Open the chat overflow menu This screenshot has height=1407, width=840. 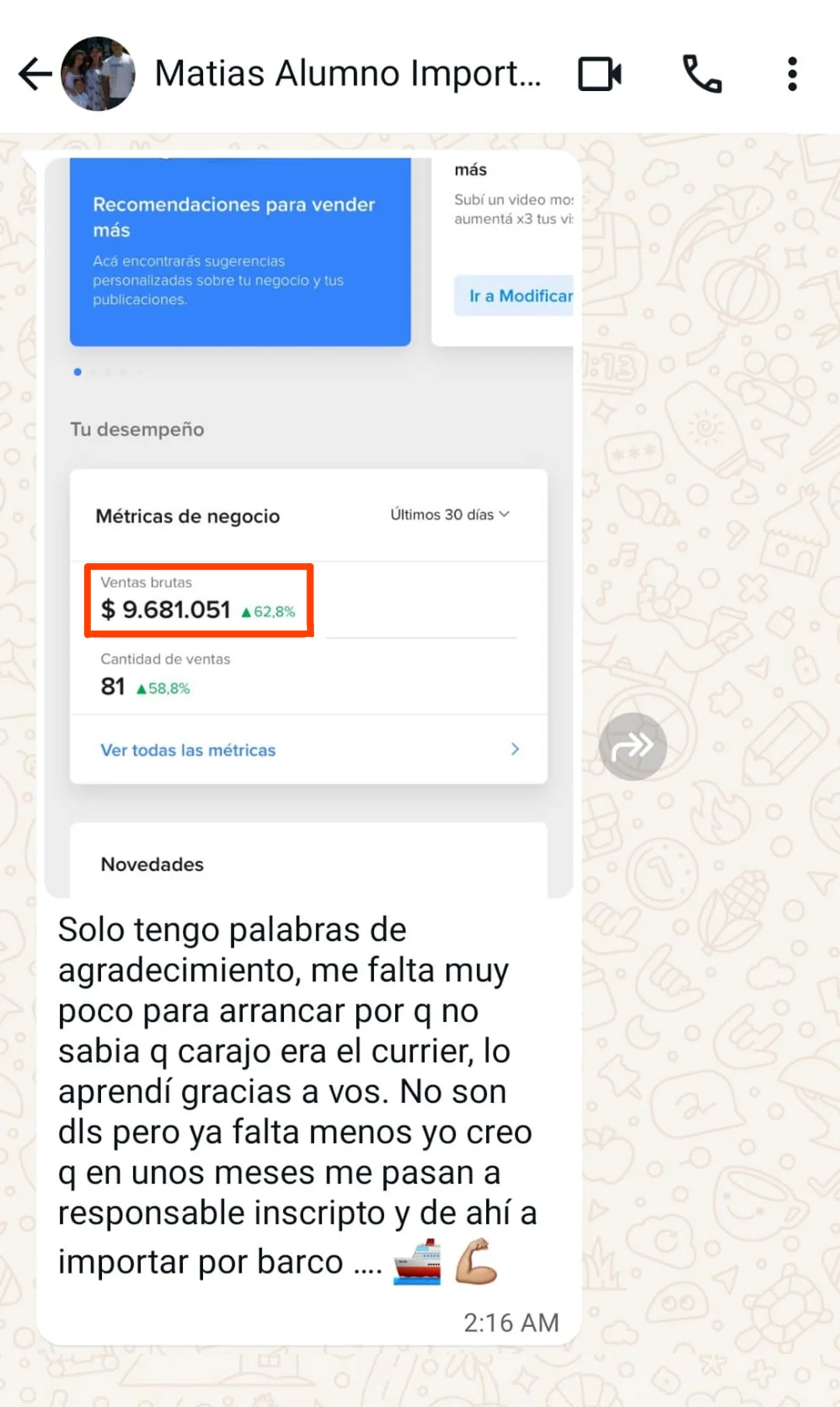click(x=792, y=75)
